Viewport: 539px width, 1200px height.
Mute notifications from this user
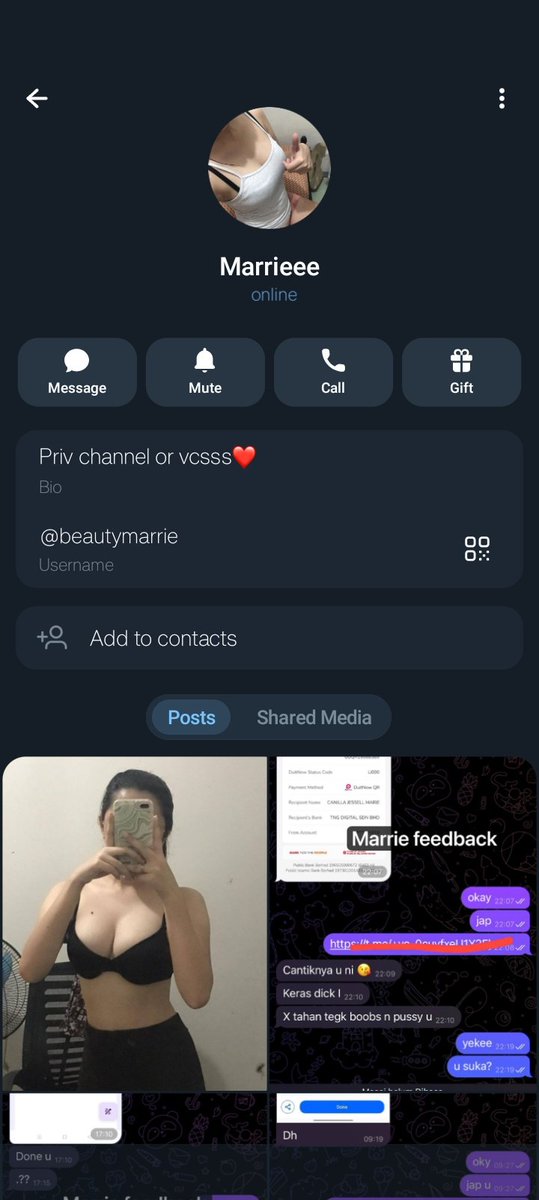pos(205,372)
